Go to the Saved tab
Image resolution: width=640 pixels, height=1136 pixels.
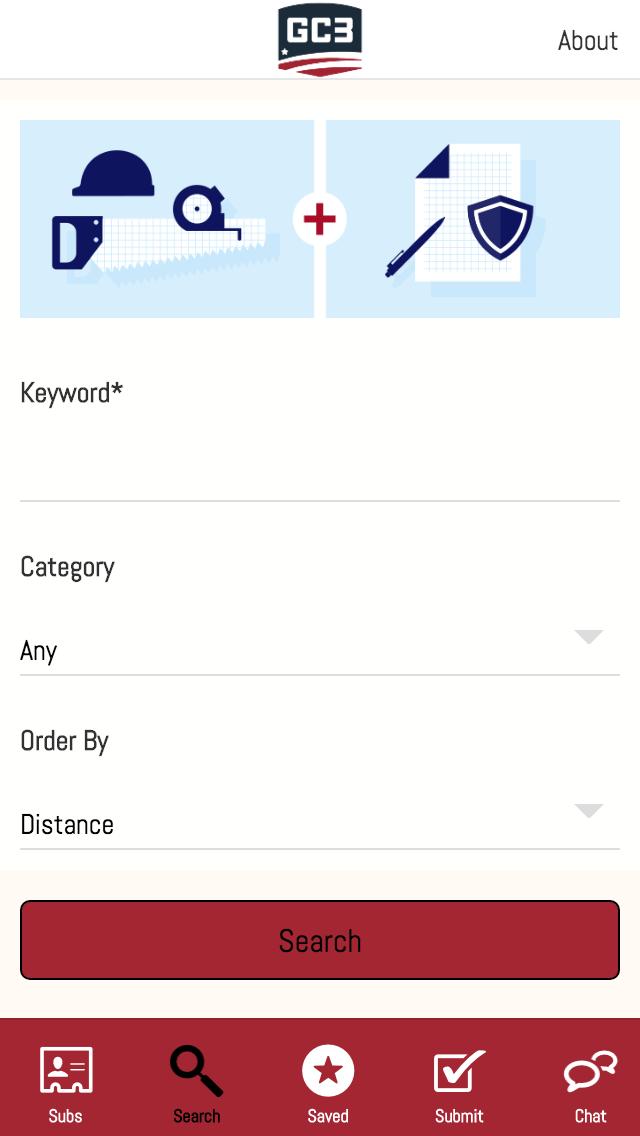(x=328, y=1083)
